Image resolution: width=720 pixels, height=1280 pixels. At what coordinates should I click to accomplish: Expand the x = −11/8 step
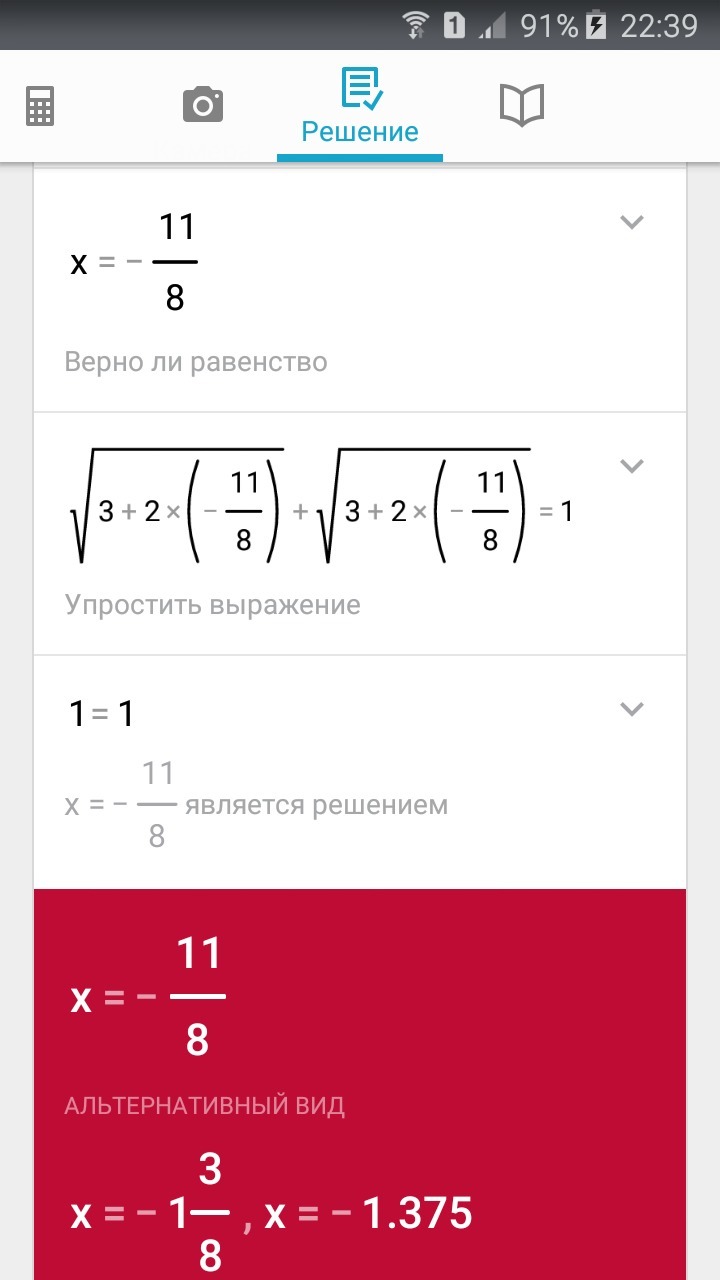(631, 222)
